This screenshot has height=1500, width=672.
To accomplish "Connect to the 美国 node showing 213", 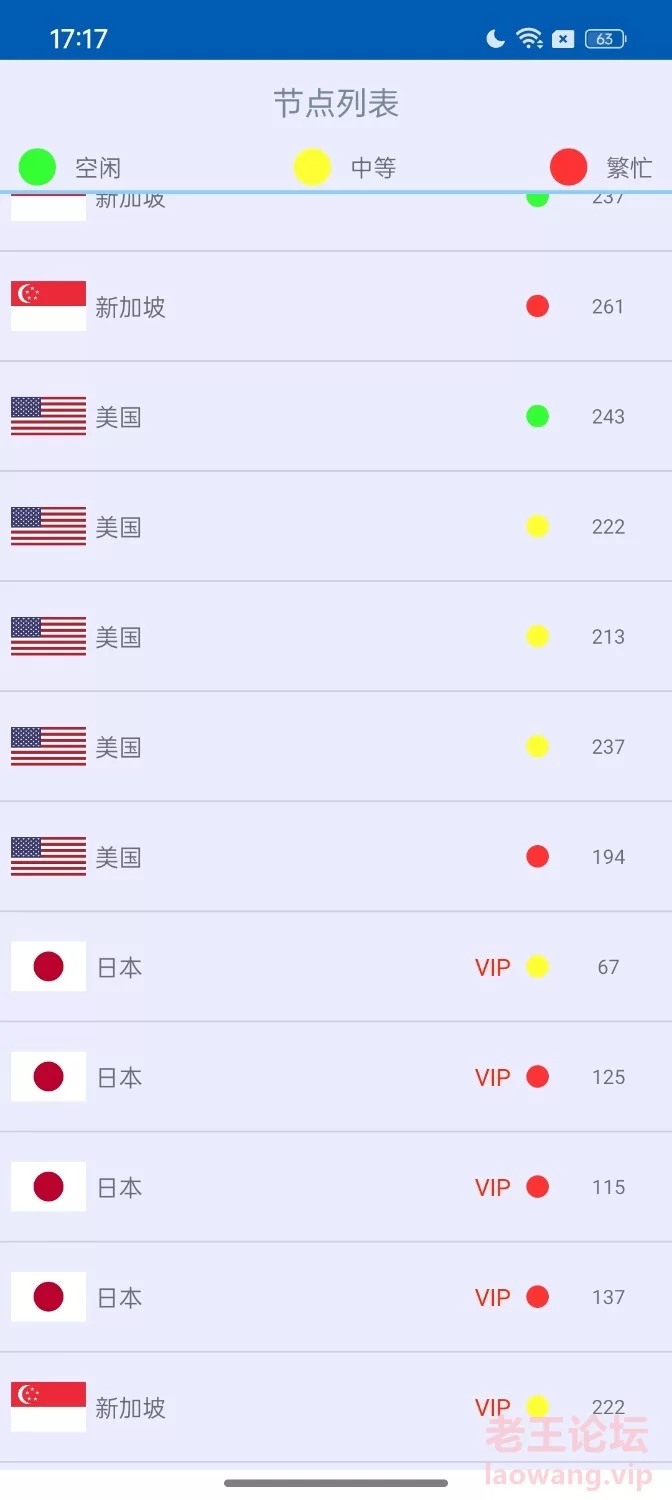I will tap(336, 636).
